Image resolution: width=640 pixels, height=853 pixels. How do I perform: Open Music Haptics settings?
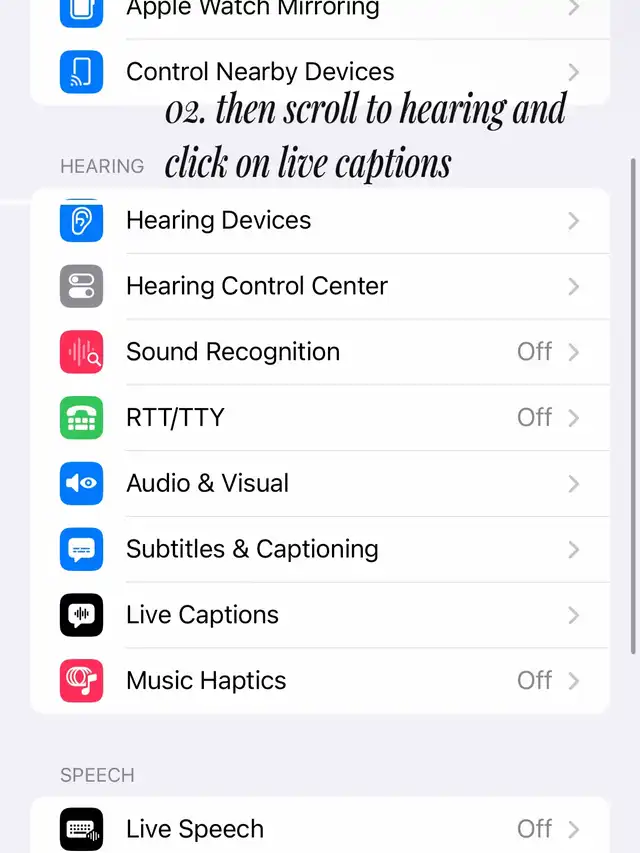click(320, 681)
